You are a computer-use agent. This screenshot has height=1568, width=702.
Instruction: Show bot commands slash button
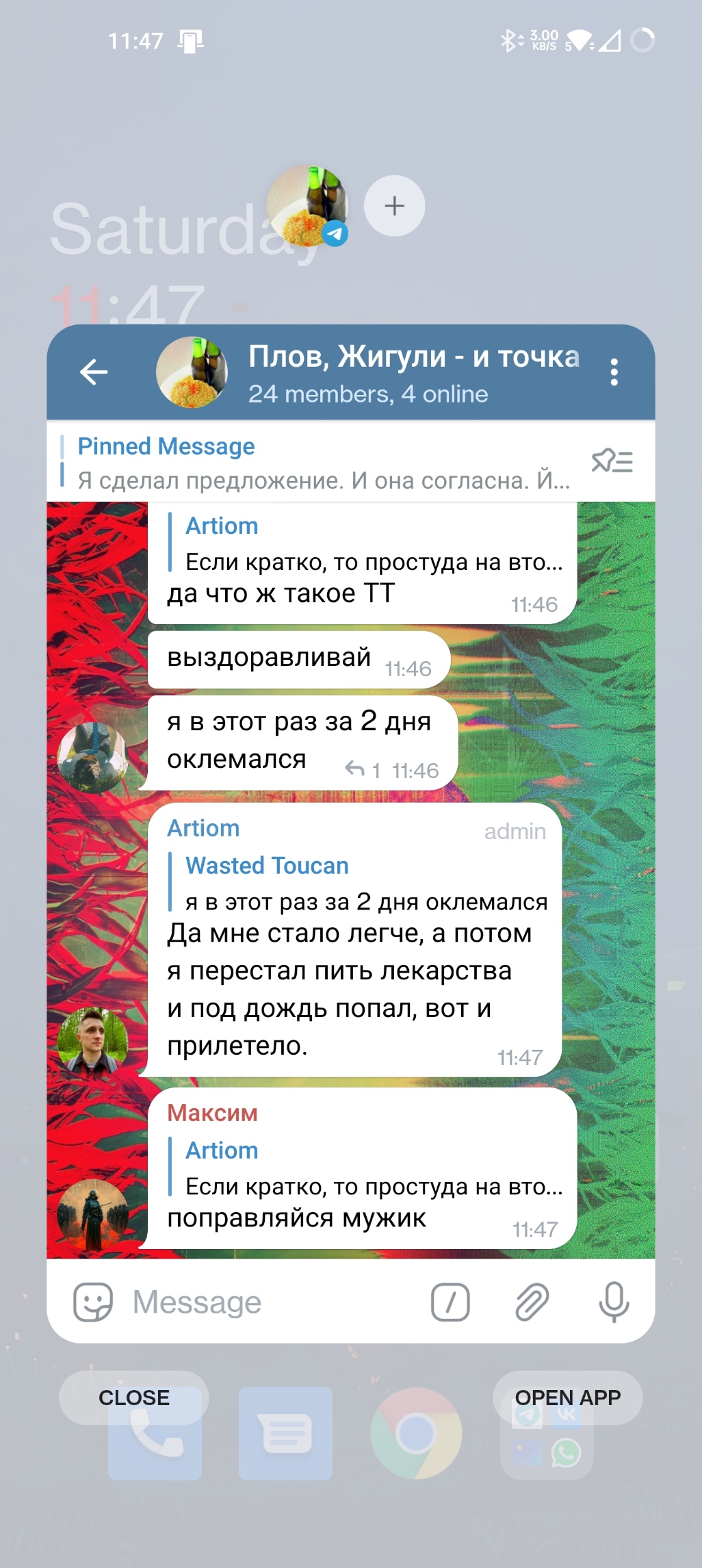(x=450, y=1302)
